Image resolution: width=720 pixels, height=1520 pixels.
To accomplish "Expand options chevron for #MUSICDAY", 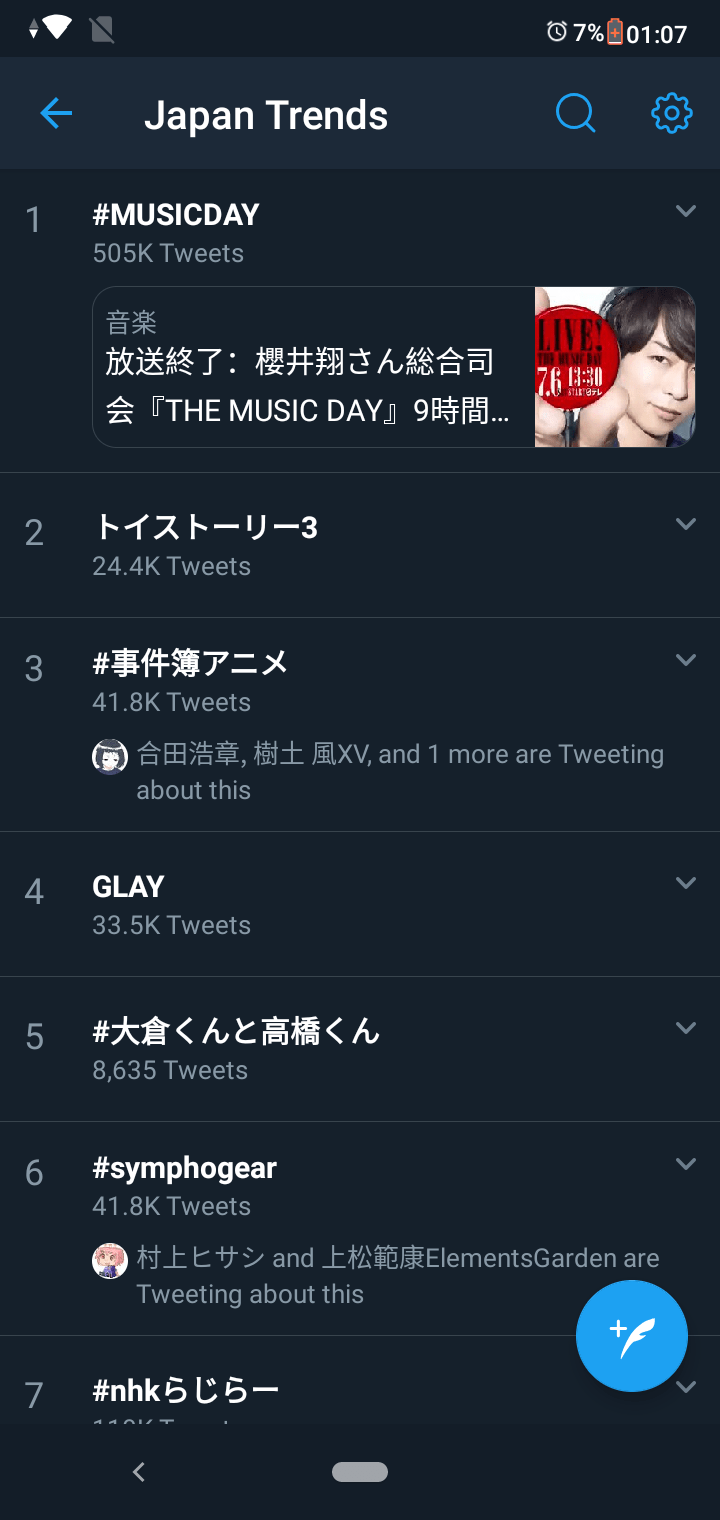I will click(x=685, y=211).
